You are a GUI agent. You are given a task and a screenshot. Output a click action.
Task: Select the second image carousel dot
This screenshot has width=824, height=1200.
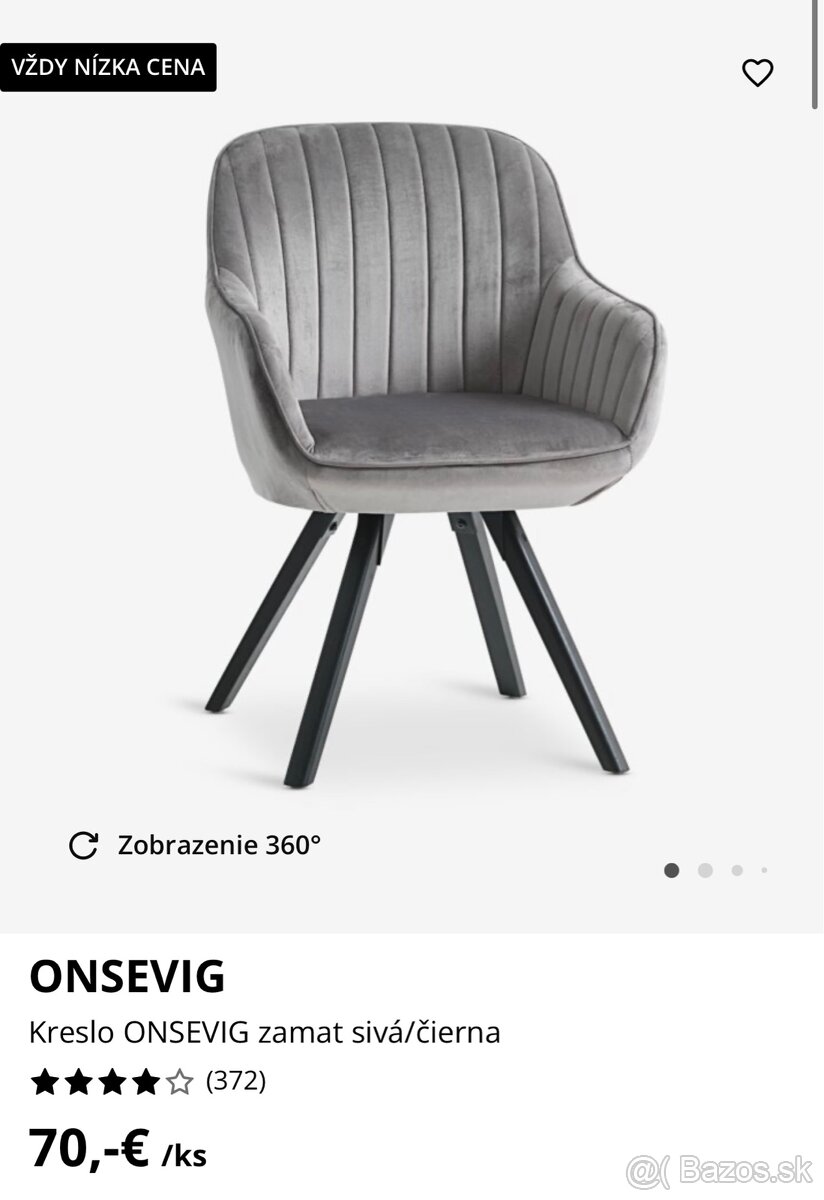tap(706, 872)
